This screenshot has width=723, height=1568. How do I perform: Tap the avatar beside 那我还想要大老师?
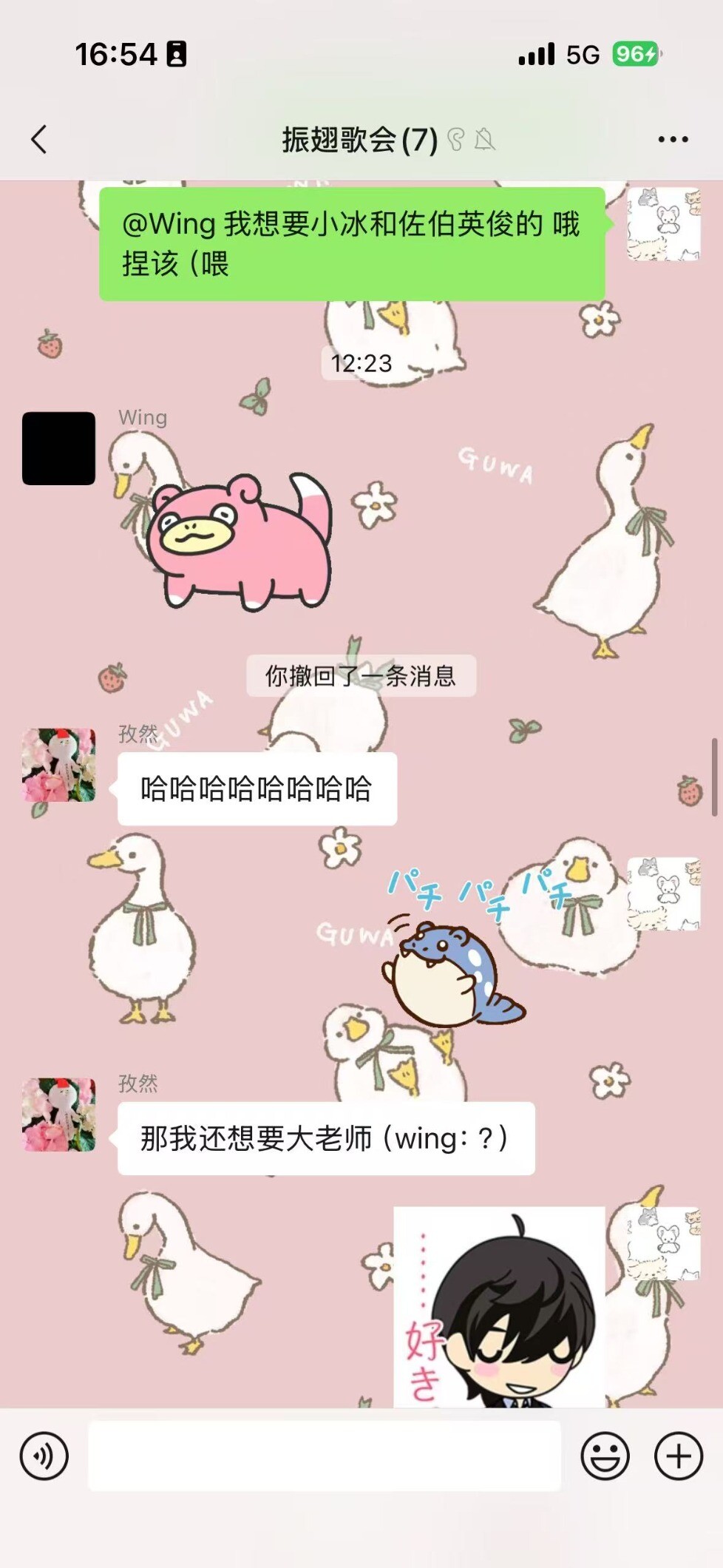[x=59, y=1115]
